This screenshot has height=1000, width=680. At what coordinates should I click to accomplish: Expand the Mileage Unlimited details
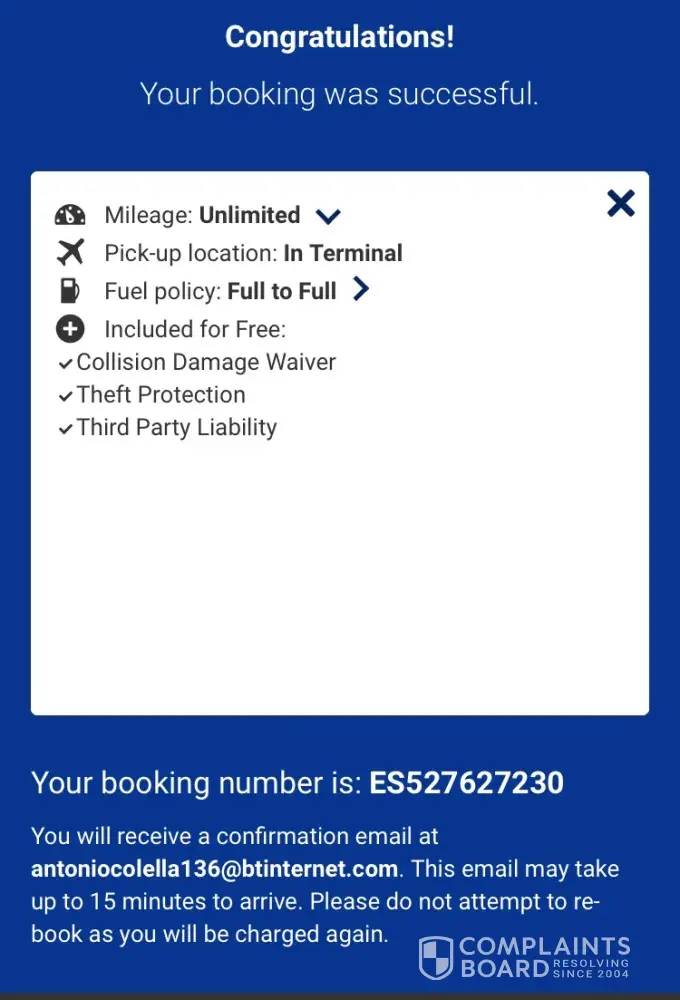328,216
